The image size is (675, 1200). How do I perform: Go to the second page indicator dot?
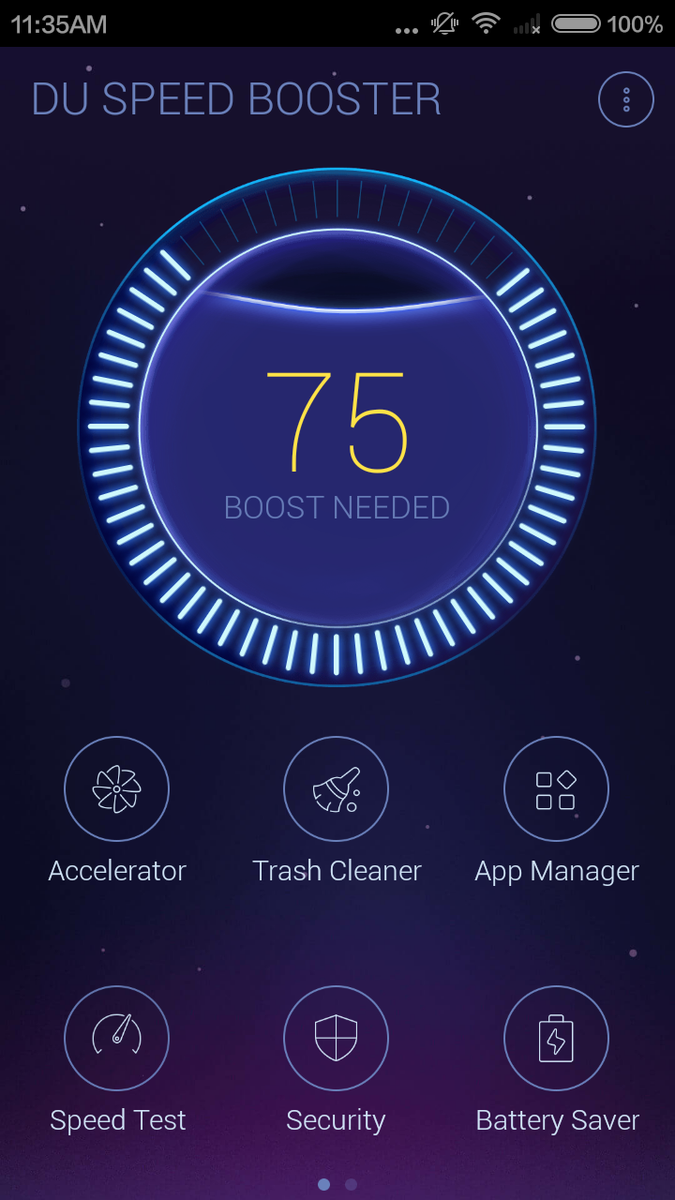tap(351, 1184)
